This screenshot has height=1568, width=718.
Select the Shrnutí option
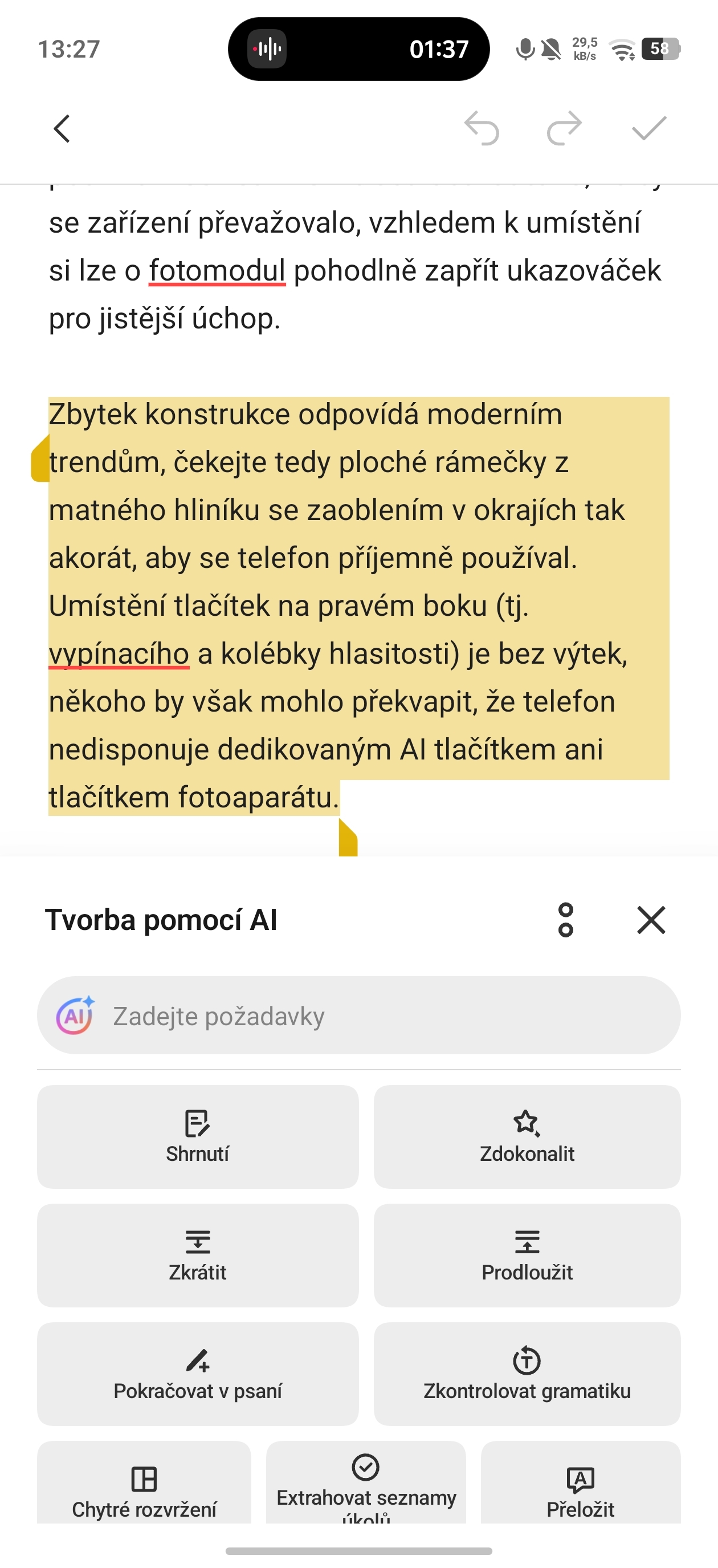[x=198, y=1136]
